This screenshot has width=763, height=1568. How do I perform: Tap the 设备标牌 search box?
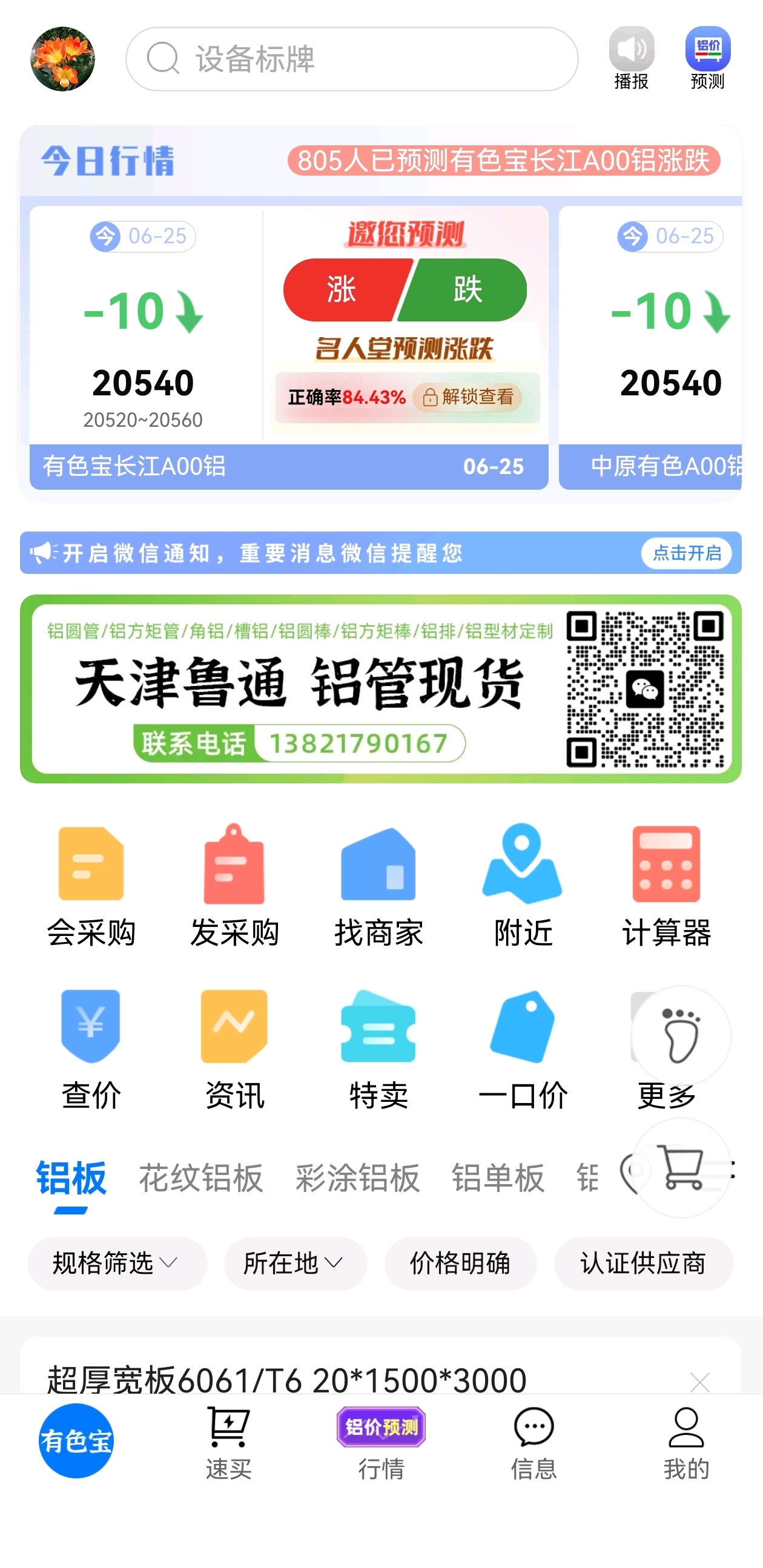(x=352, y=59)
